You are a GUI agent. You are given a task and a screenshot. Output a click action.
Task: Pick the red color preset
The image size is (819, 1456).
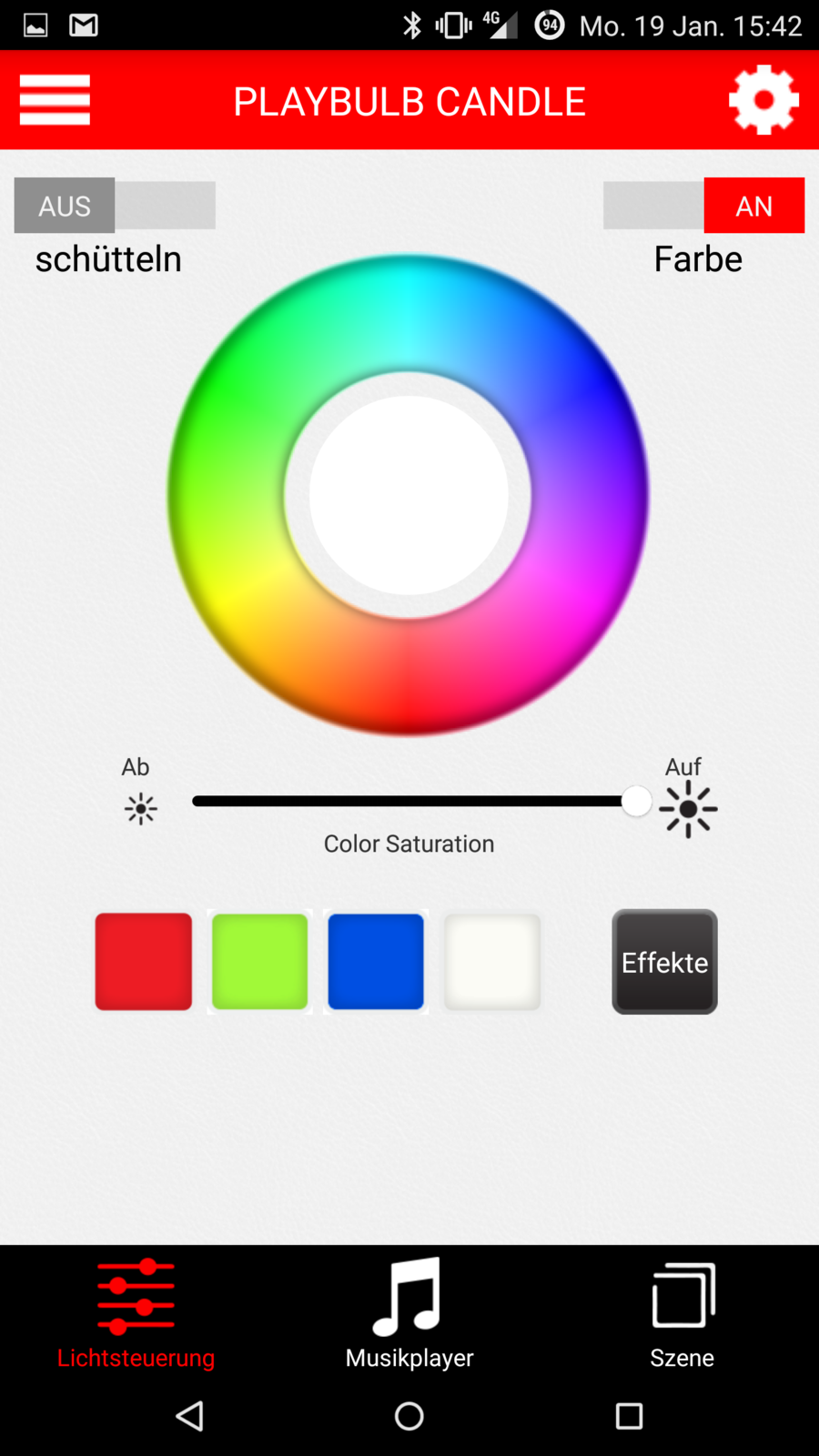[144, 962]
